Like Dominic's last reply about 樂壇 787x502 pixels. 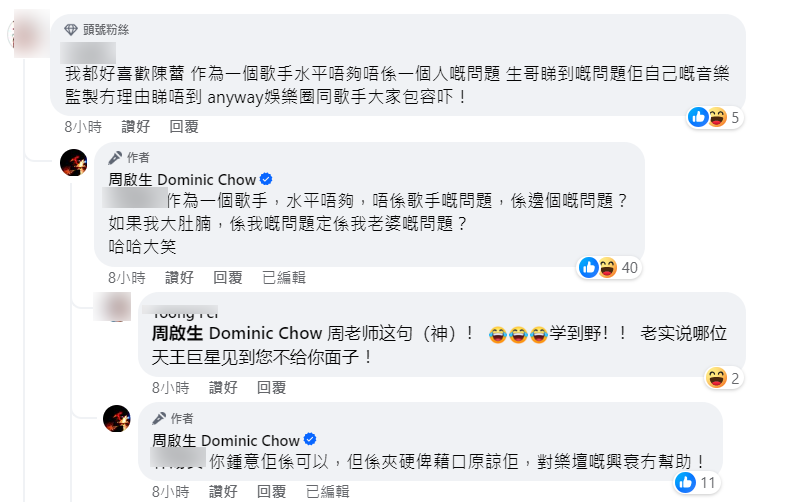[x=222, y=492]
